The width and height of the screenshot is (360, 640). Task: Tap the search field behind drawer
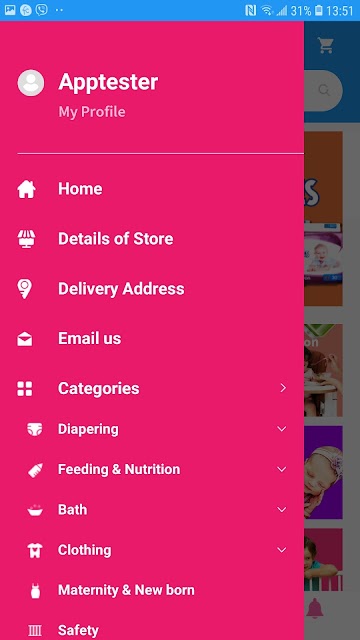324,91
